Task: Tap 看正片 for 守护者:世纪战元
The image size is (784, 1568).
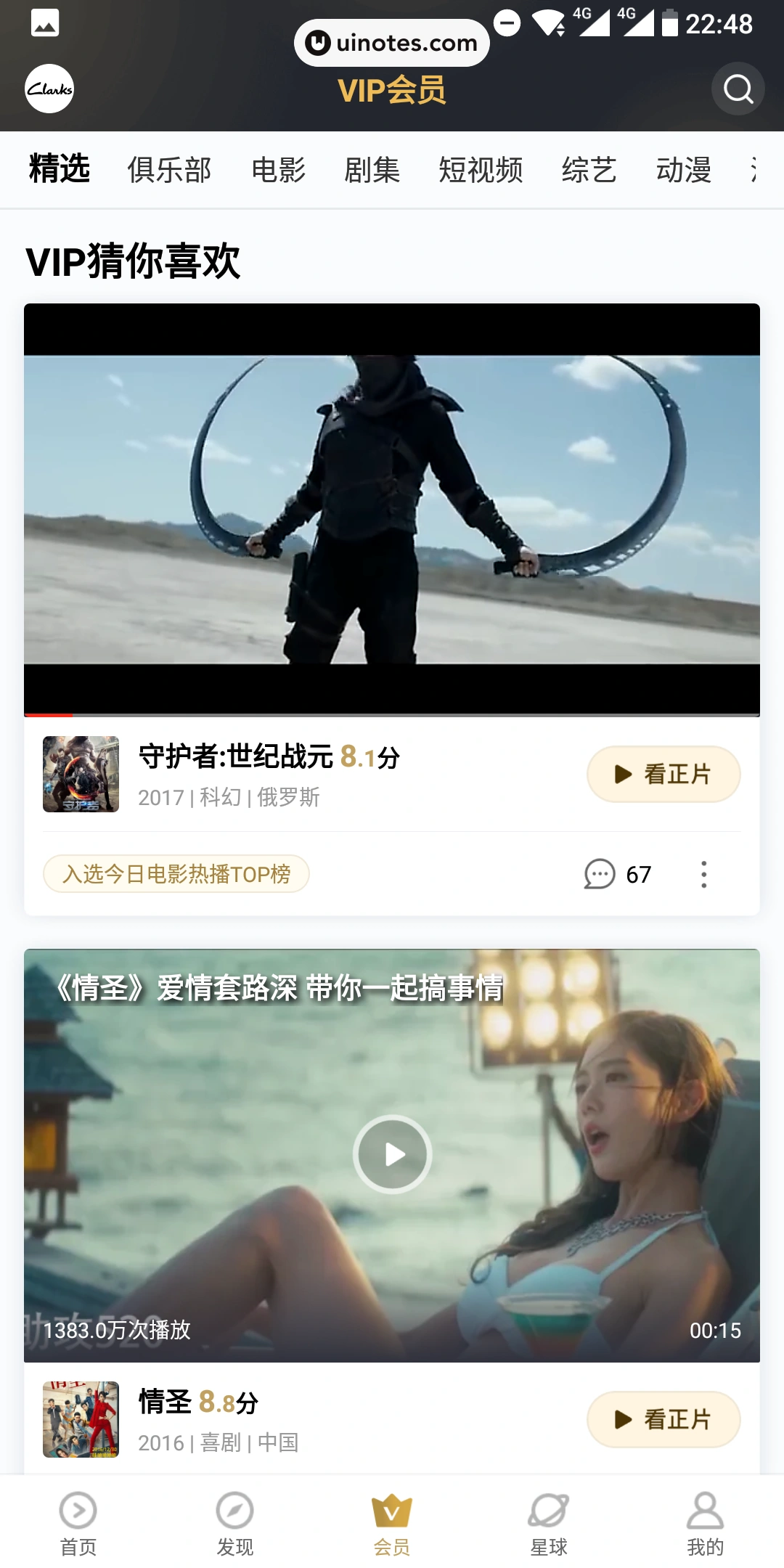Action: 663,774
